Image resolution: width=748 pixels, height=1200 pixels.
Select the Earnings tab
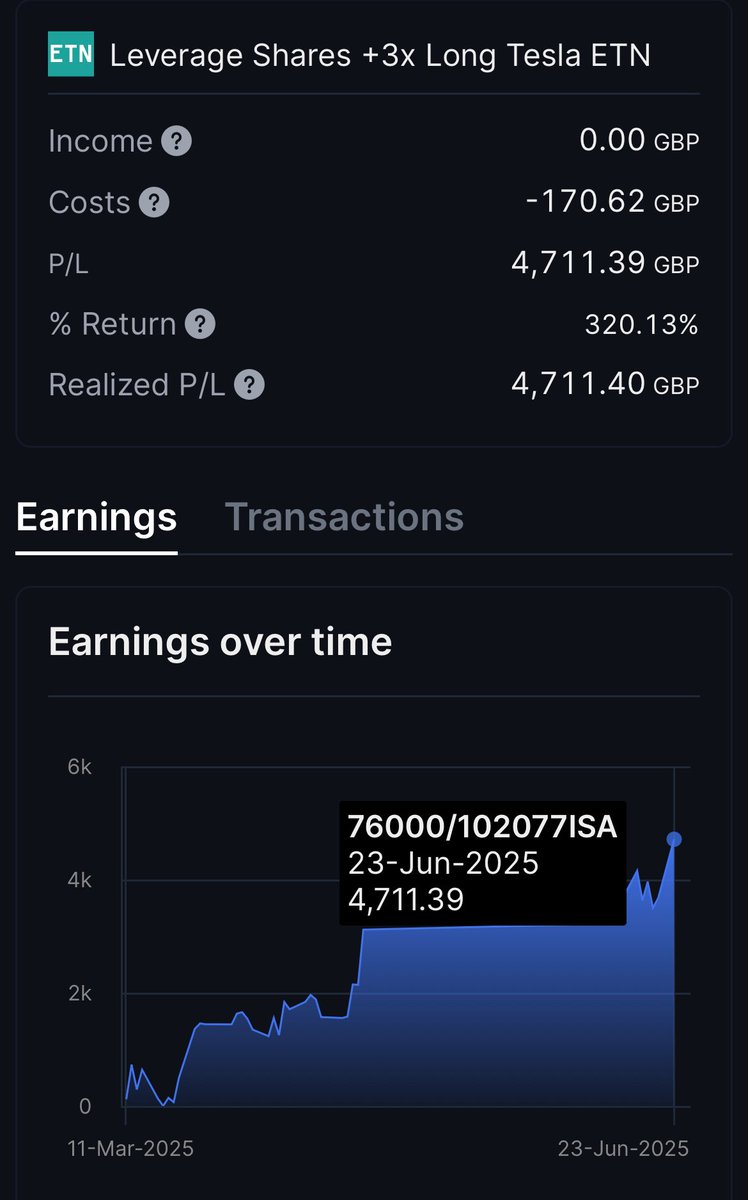click(x=97, y=517)
